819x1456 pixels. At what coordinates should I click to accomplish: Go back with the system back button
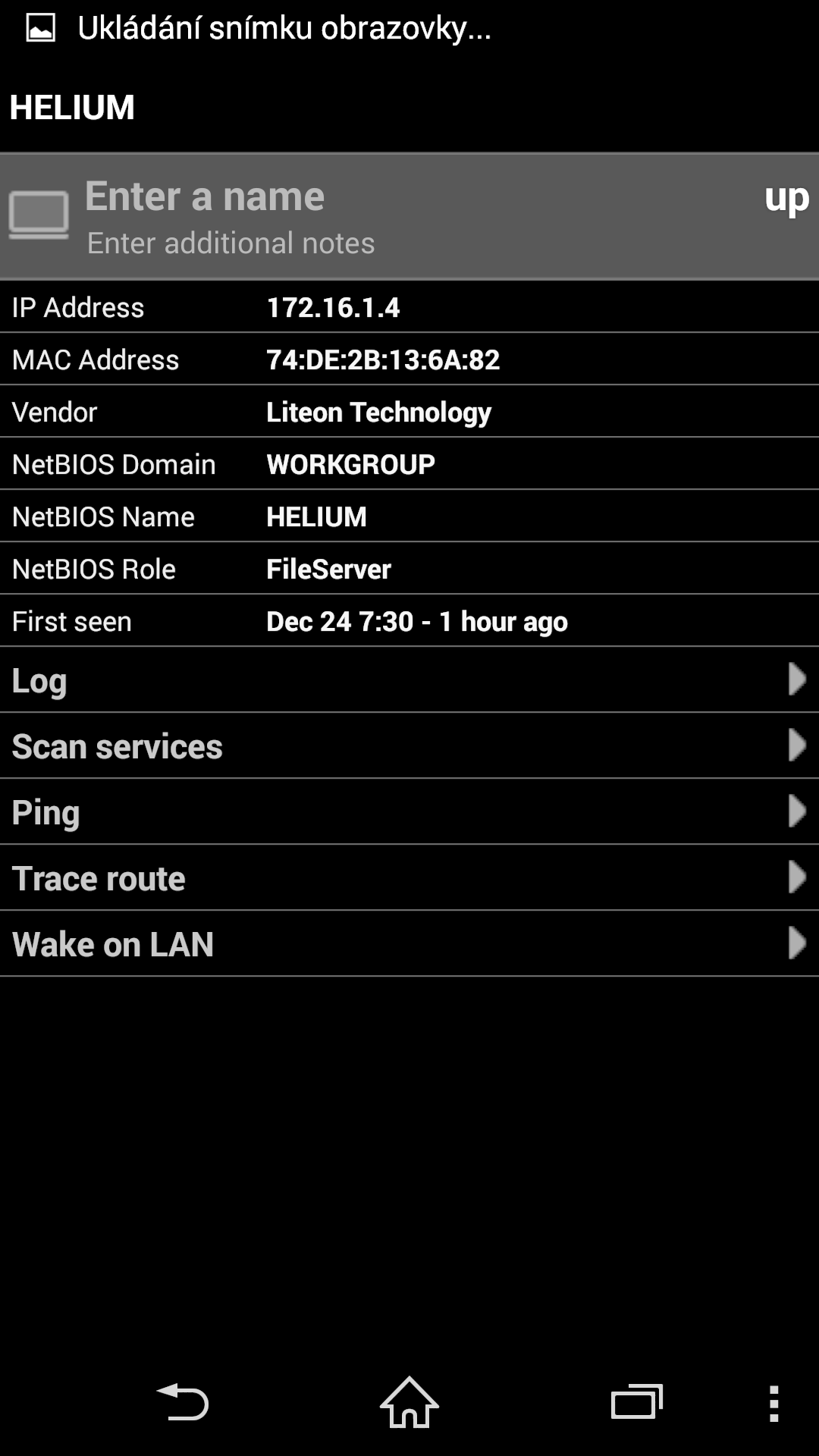[x=183, y=1402]
